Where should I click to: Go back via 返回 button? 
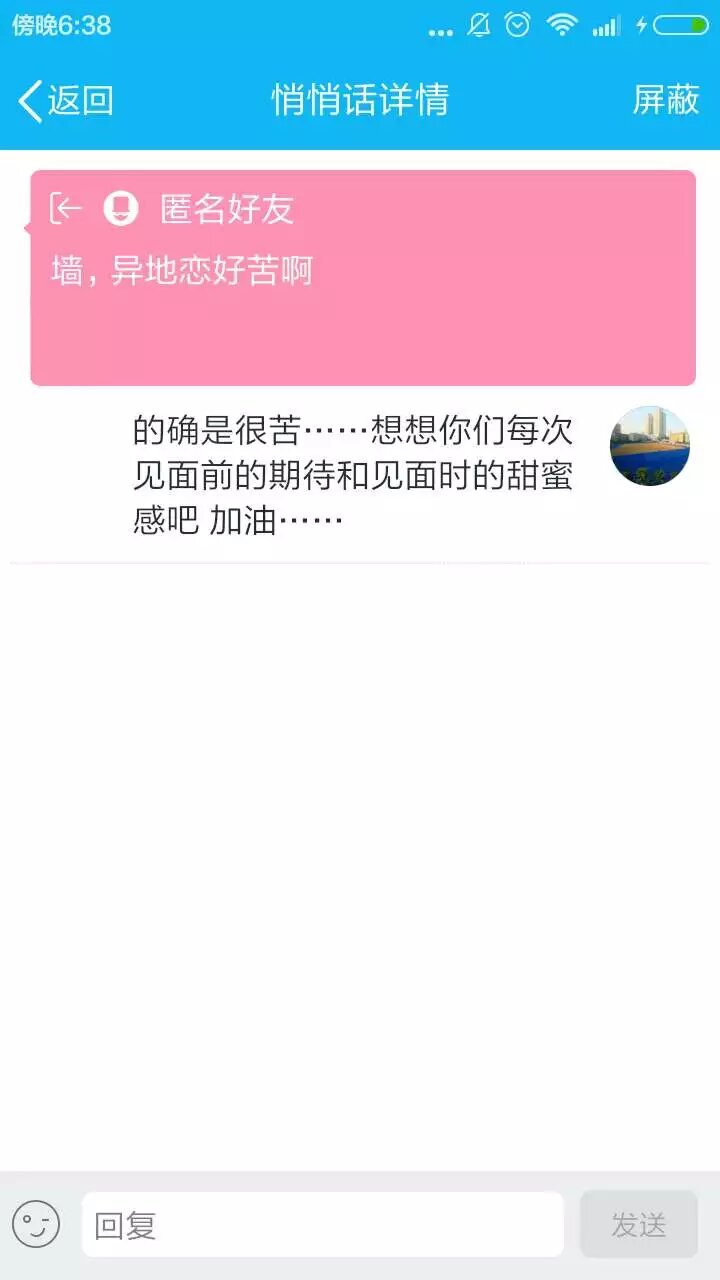66,100
